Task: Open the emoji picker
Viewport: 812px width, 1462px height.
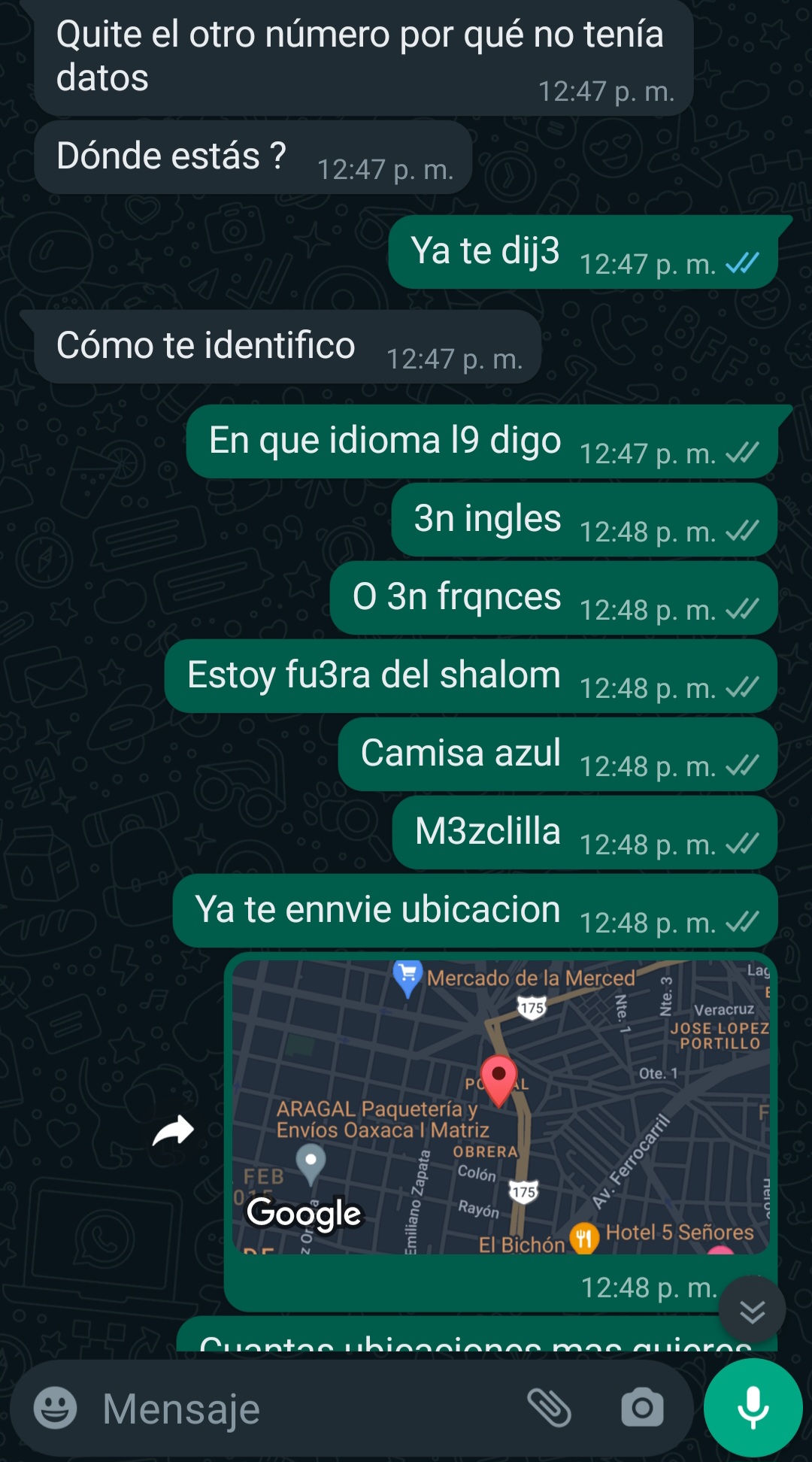Action: point(56,1408)
